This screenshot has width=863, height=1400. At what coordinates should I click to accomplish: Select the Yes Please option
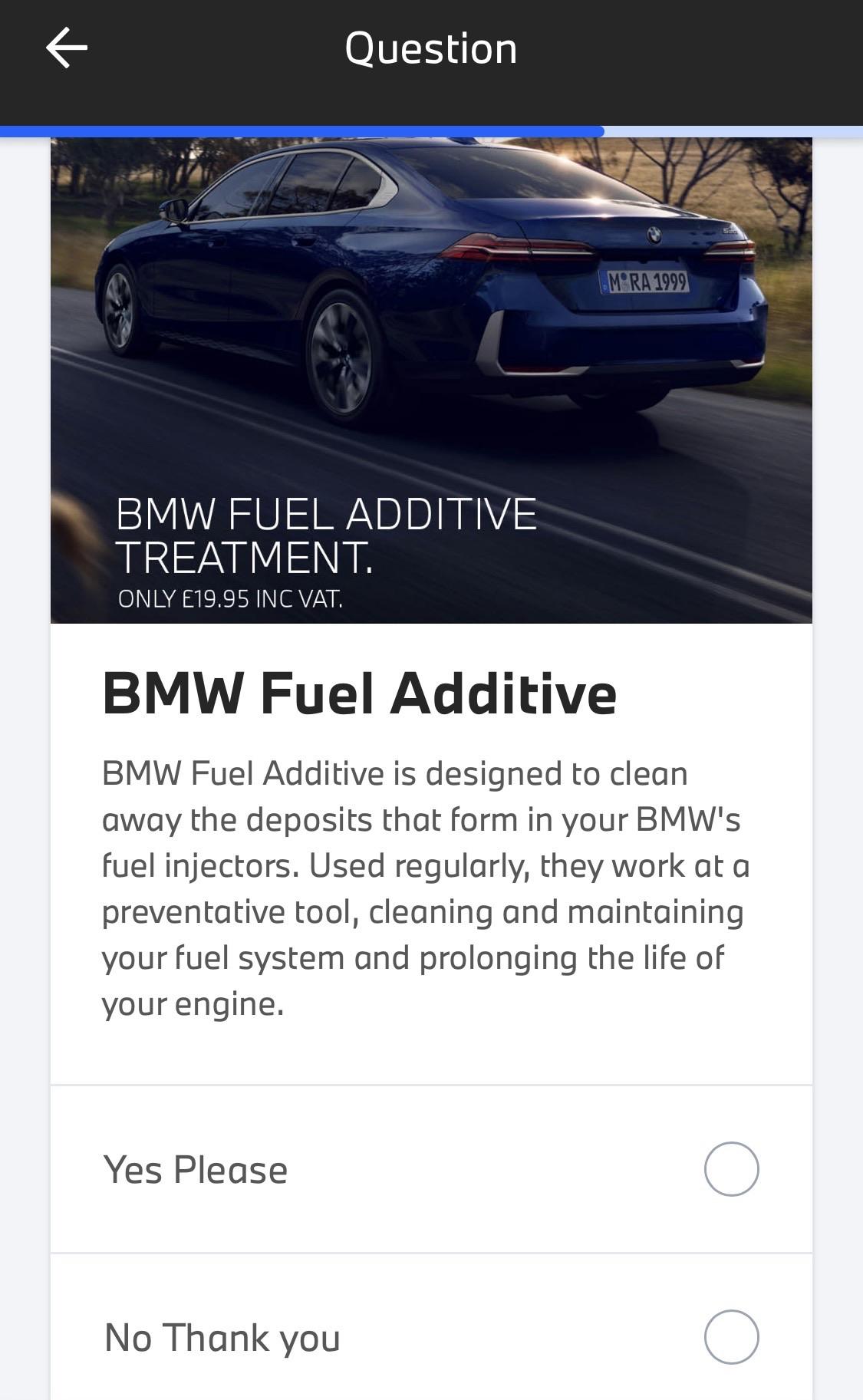[730, 1169]
